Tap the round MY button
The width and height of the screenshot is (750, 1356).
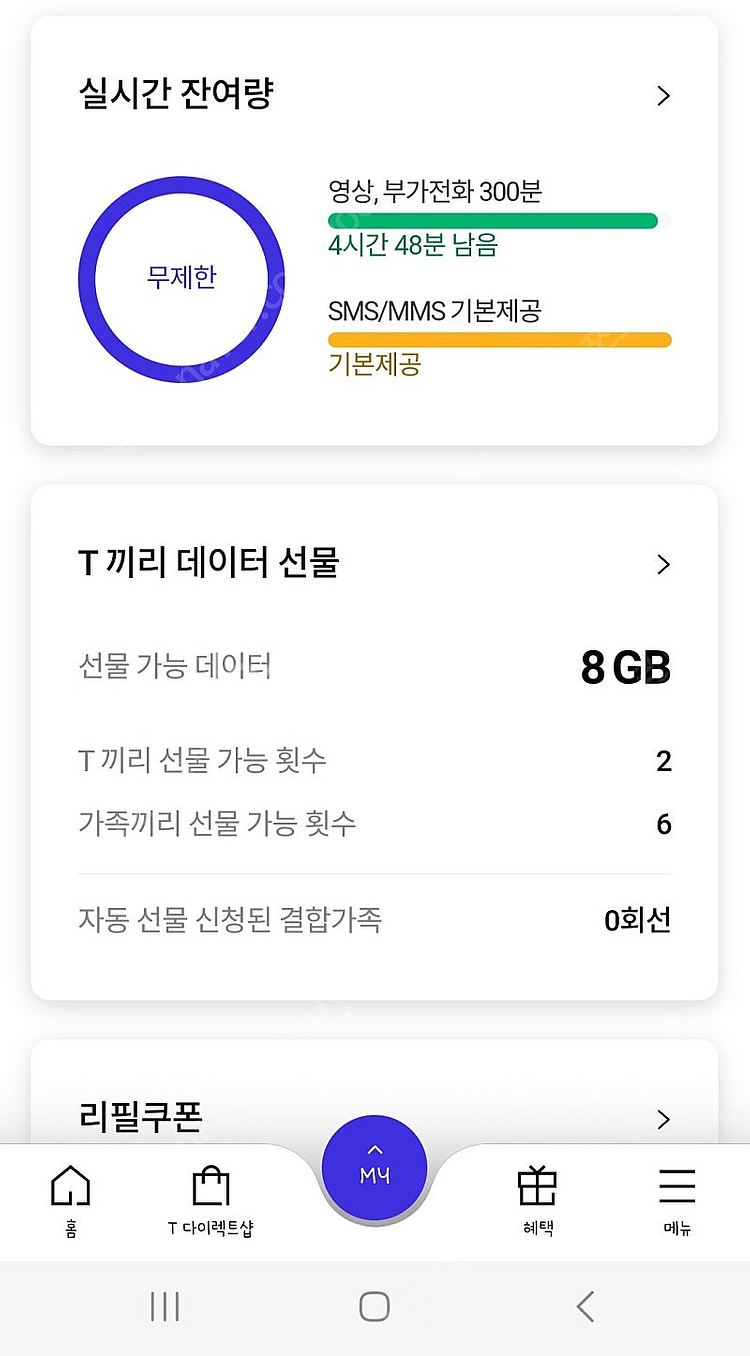pos(375,1169)
